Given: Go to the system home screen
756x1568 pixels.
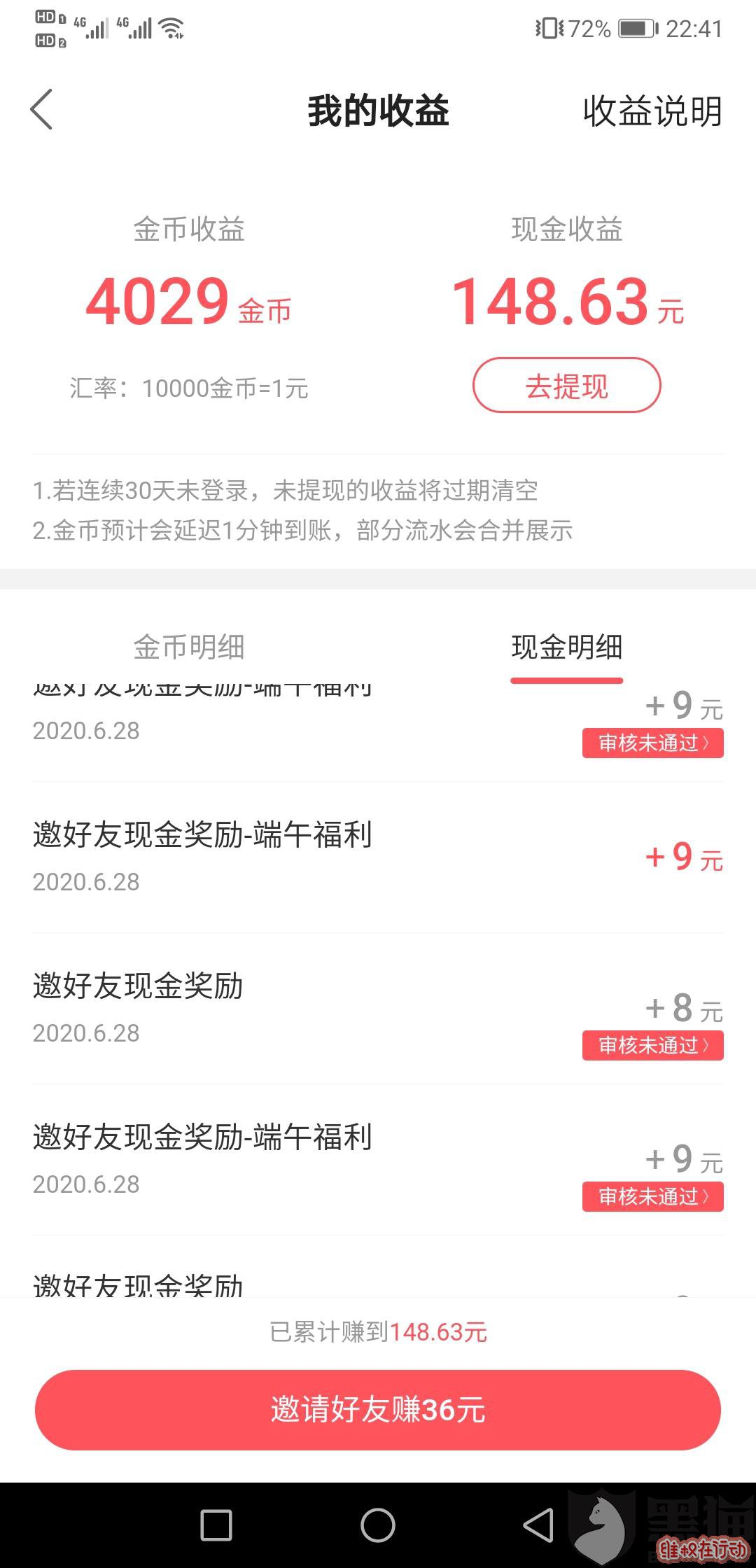Looking at the screenshot, I should point(378,1525).
